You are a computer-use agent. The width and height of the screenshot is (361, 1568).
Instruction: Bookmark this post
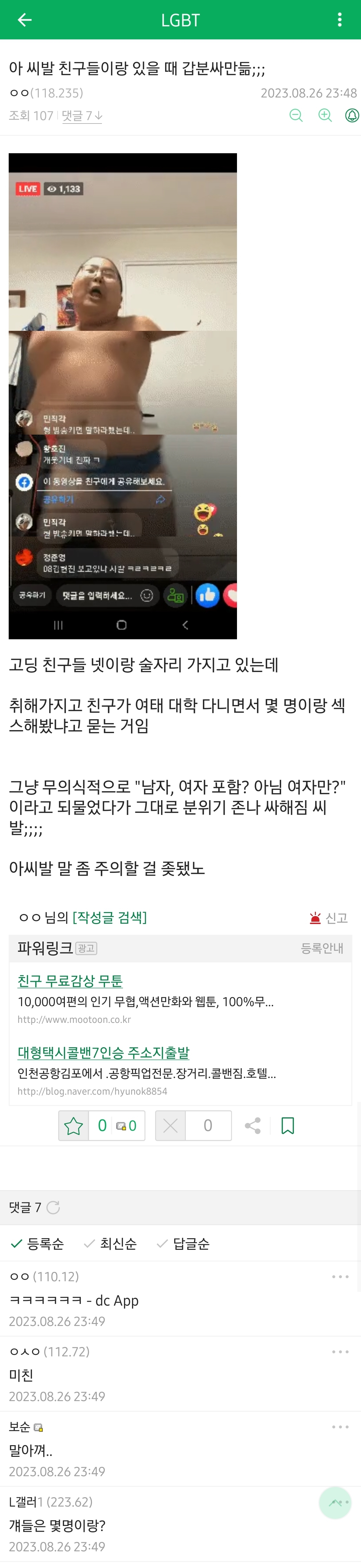[288, 1126]
